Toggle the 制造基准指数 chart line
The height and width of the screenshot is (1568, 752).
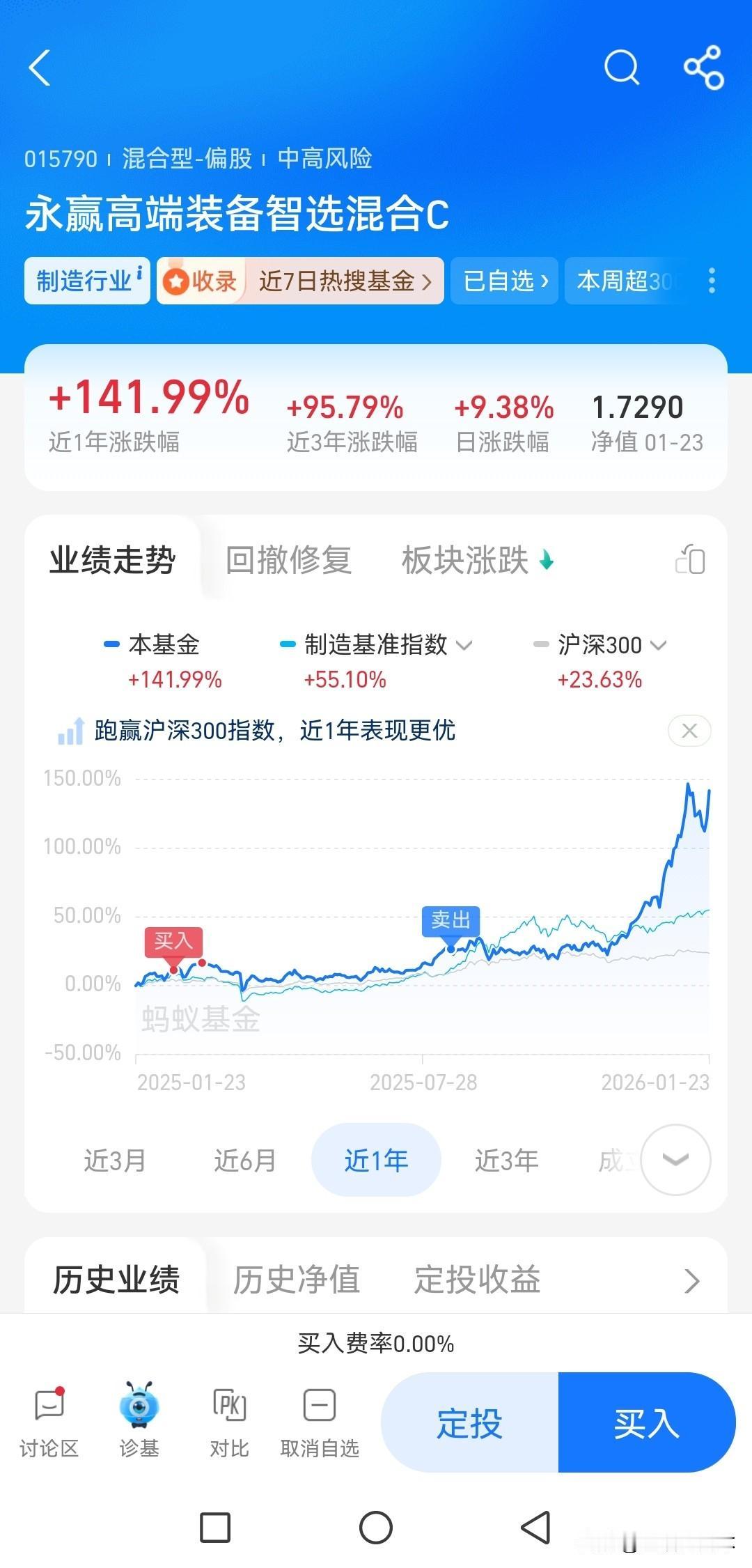(376, 645)
